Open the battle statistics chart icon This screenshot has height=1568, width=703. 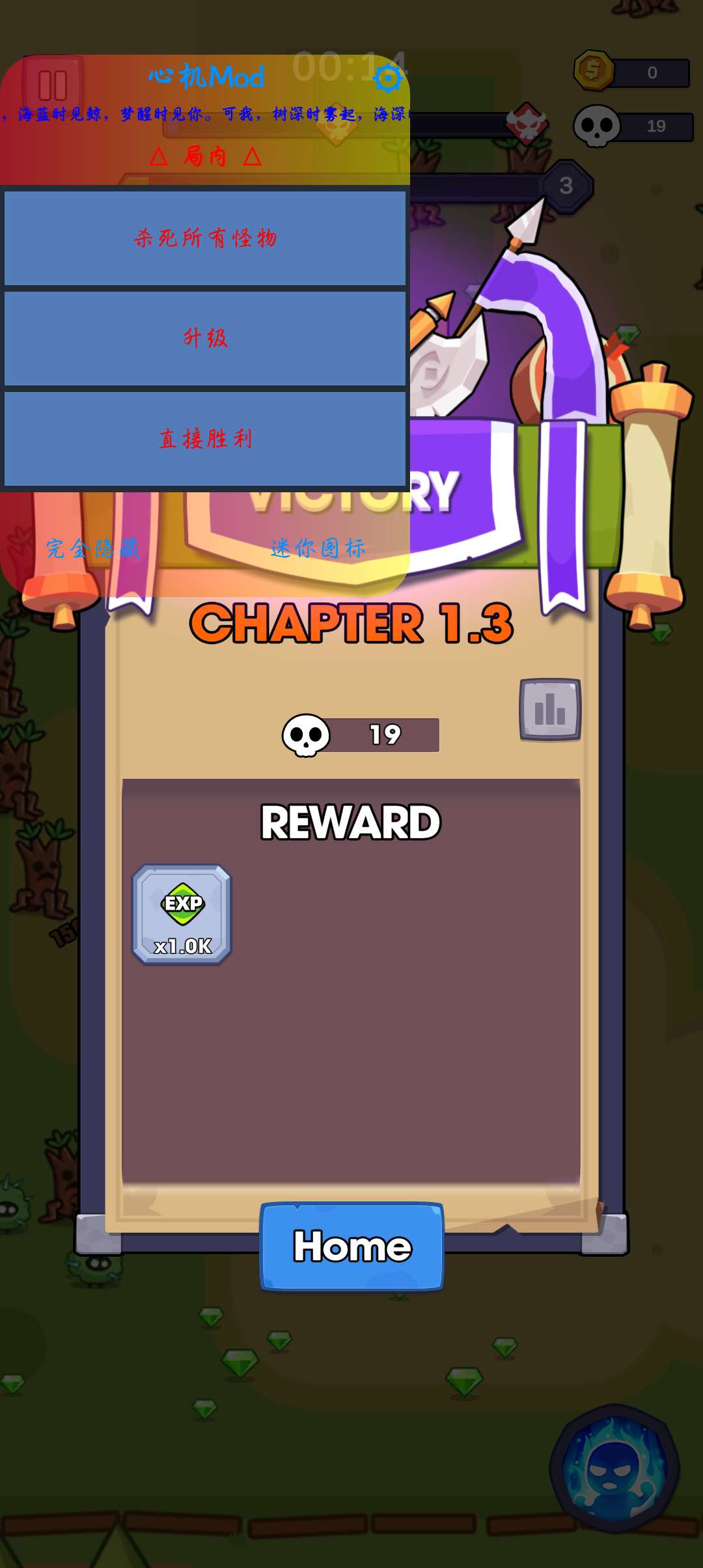click(550, 709)
